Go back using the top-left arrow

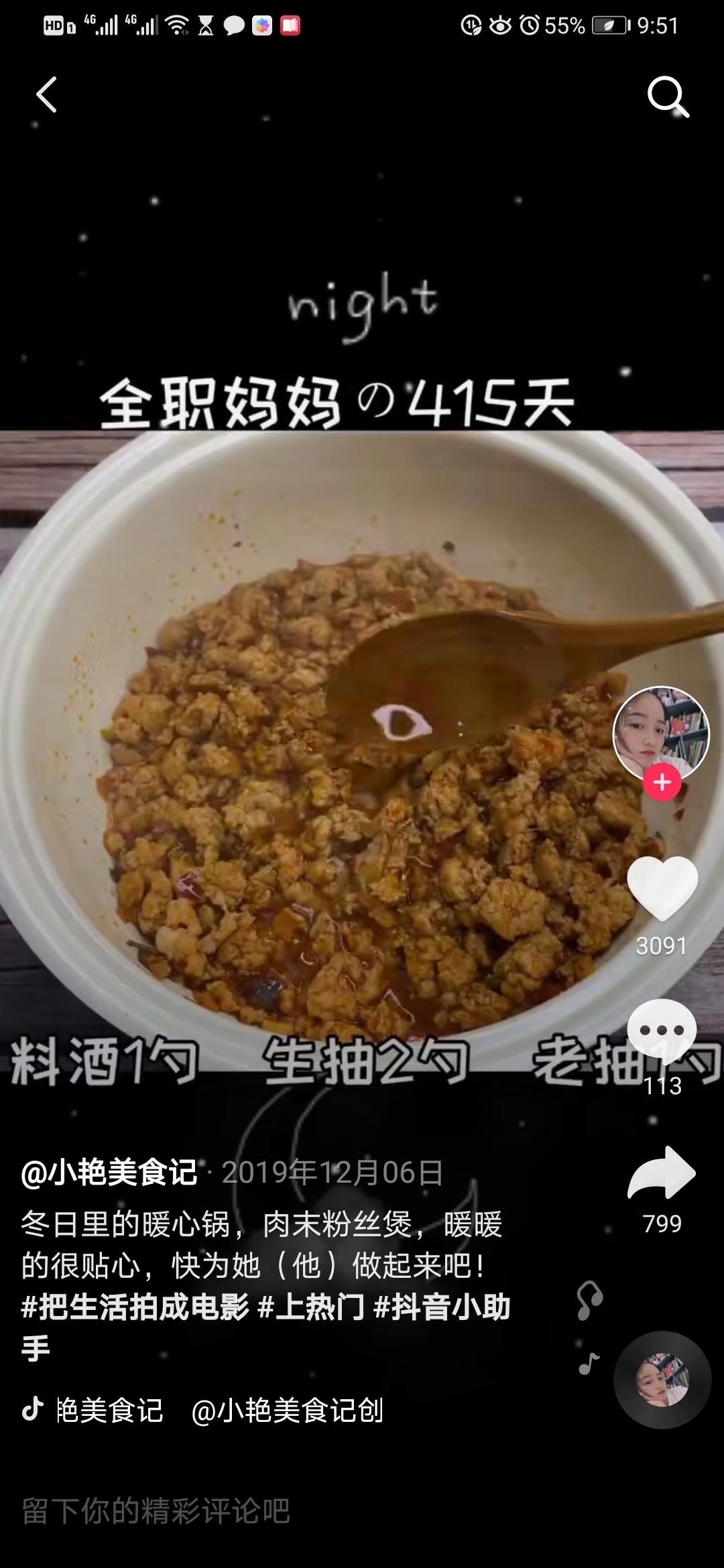46,95
